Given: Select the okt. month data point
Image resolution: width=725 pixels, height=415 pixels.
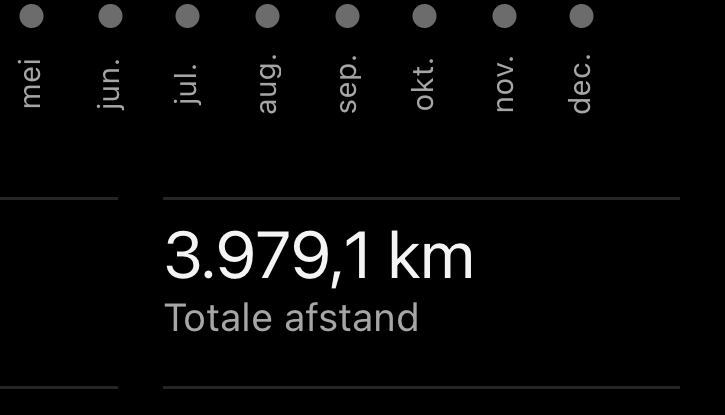Looking at the screenshot, I should click(424, 16).
